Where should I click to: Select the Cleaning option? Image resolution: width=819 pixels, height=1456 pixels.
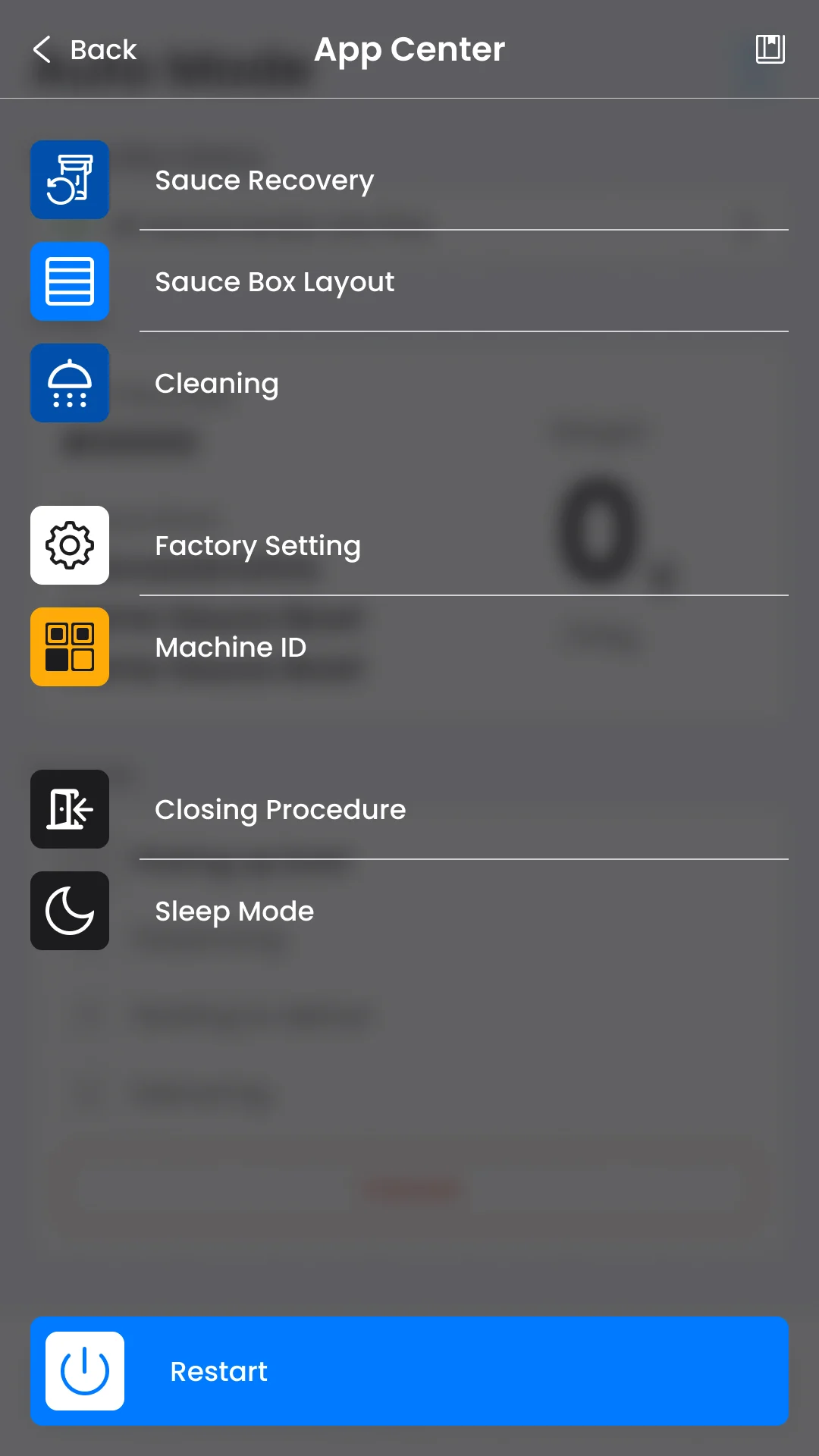217,384
